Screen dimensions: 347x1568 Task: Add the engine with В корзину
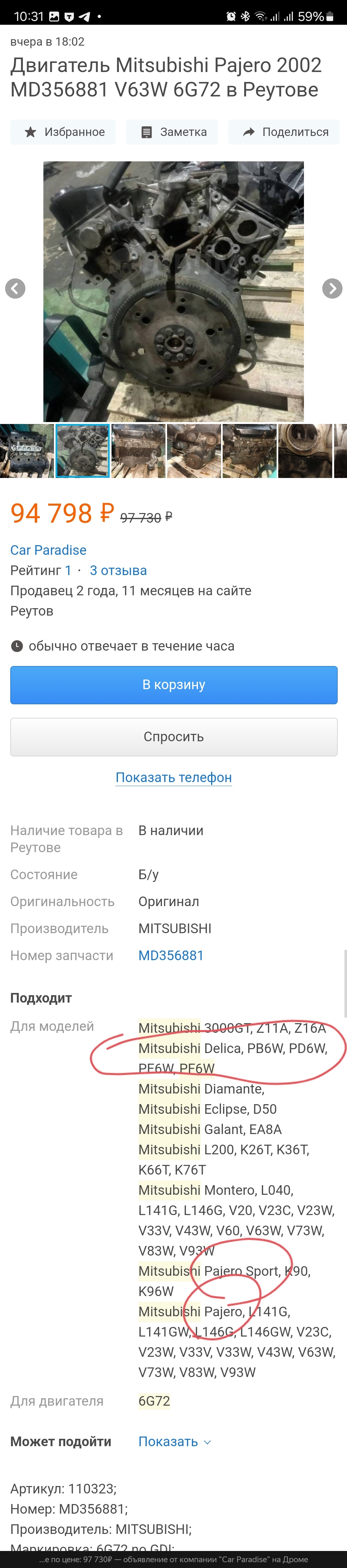(x=173, y=685)
